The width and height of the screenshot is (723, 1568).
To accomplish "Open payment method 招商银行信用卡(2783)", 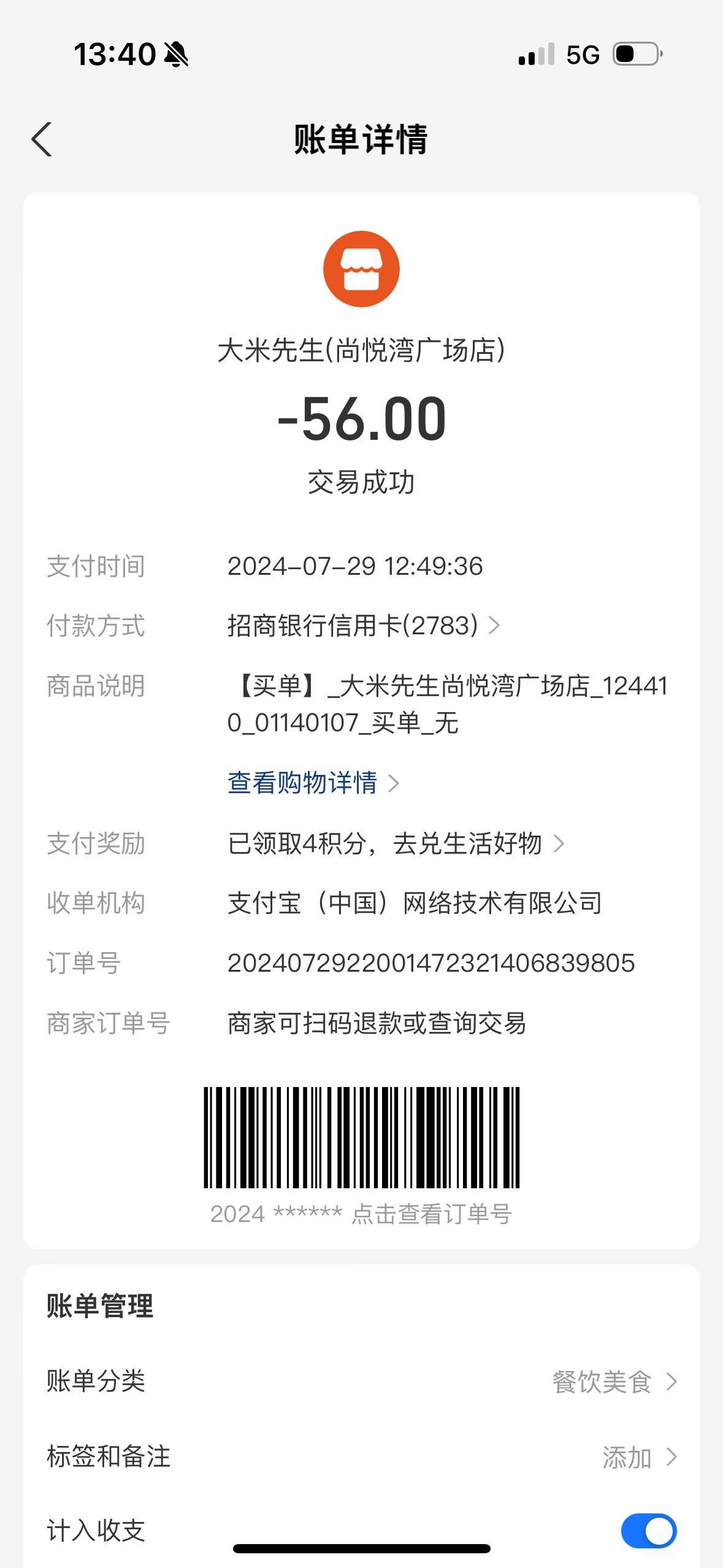I will click(x=364, y=626).
